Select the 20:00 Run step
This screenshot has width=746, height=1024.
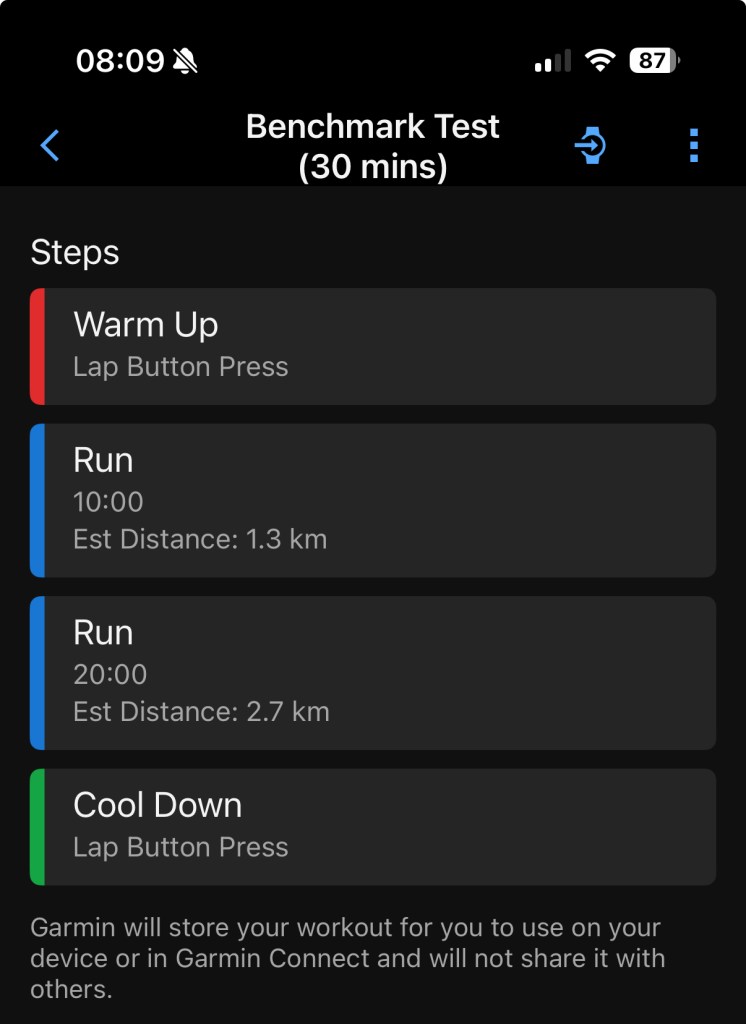(x=373, y=672)
